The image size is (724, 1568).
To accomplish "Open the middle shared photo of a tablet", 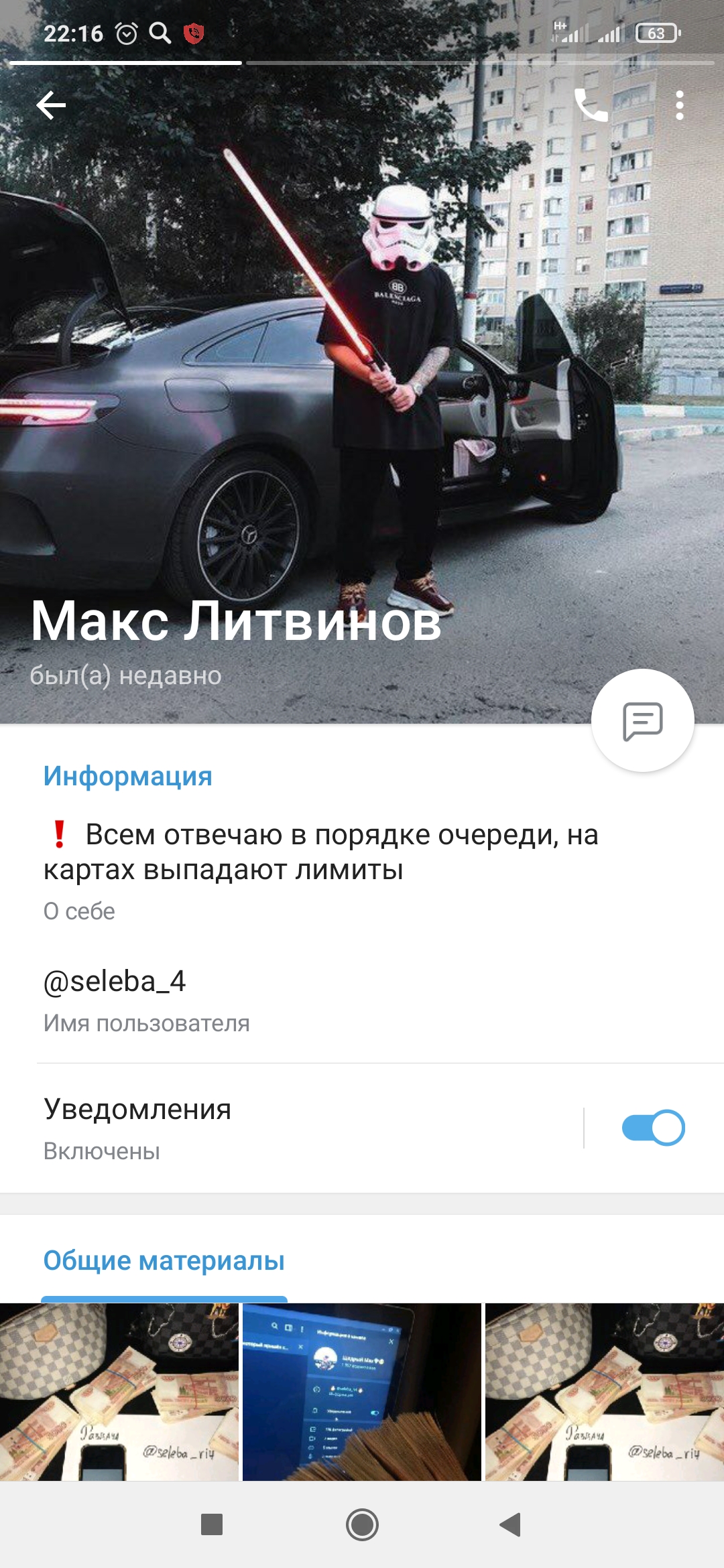I will point(362,1392).
